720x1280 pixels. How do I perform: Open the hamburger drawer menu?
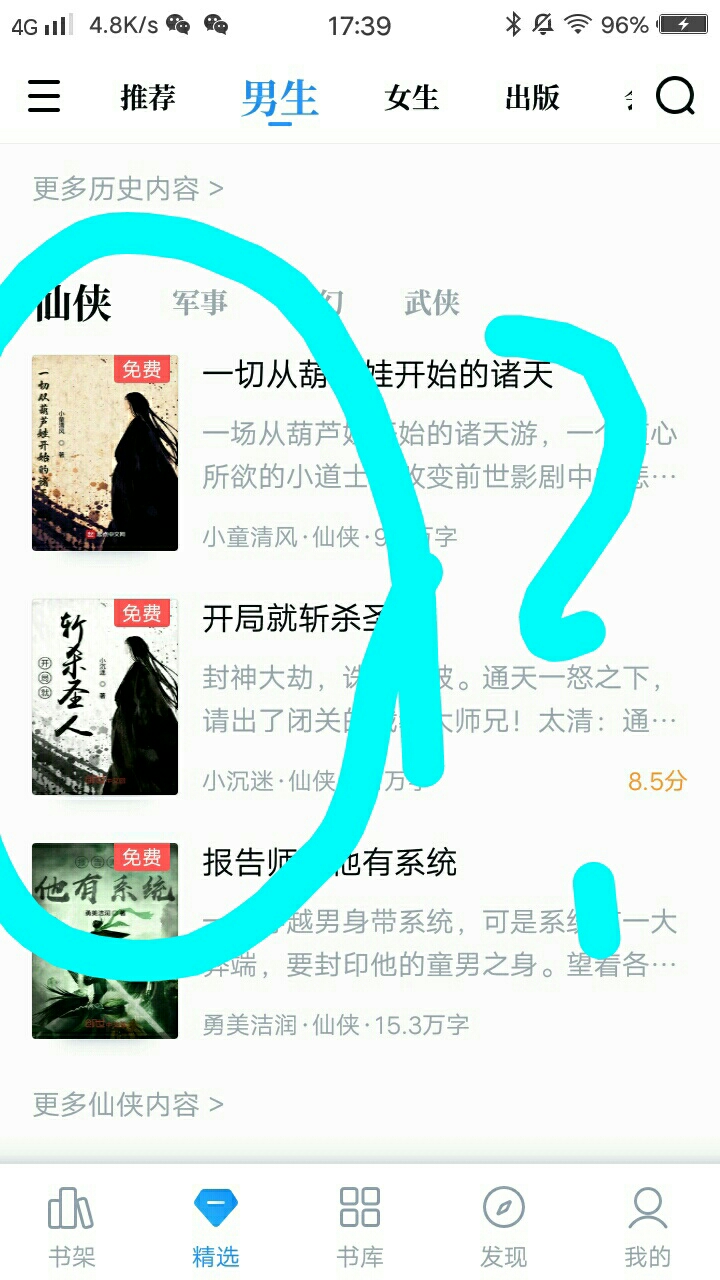[x=44, y=97]
